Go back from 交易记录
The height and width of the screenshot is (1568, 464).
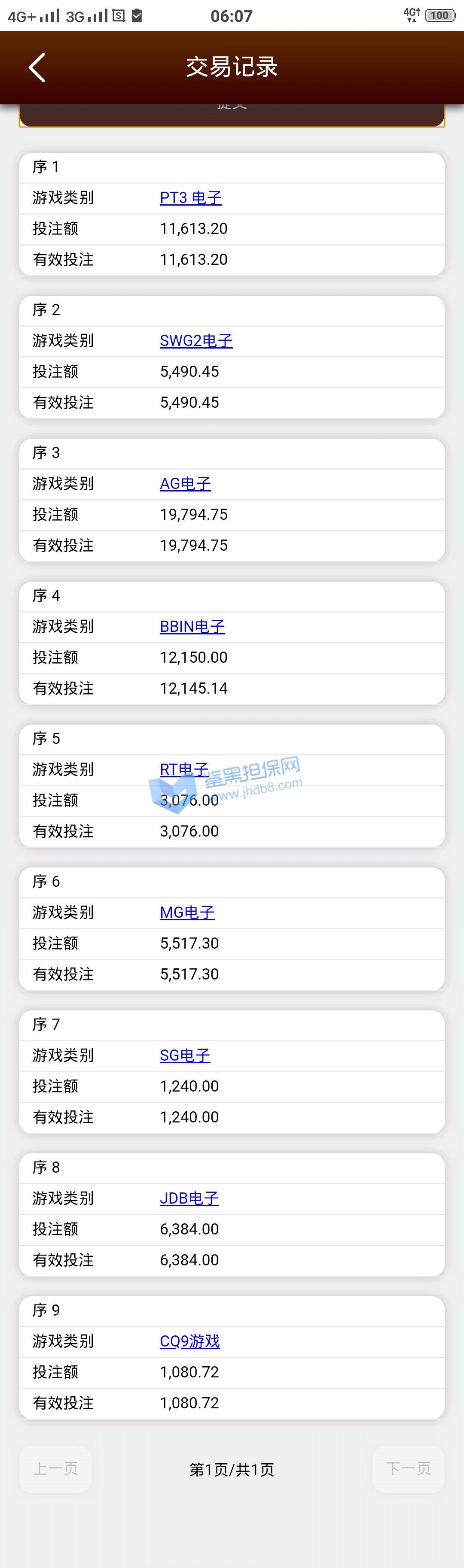coord(37,67)
